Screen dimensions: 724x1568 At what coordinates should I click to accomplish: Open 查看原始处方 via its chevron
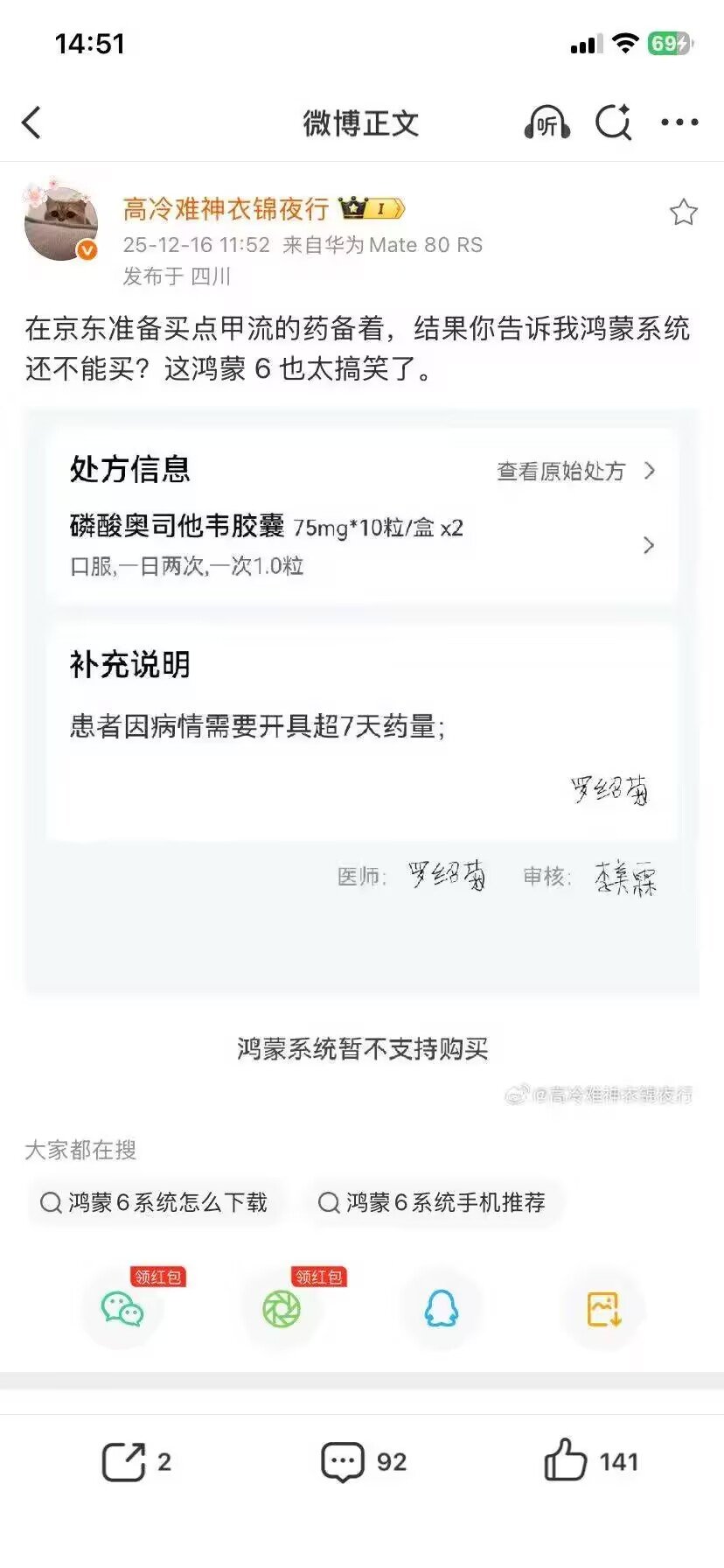650,470
